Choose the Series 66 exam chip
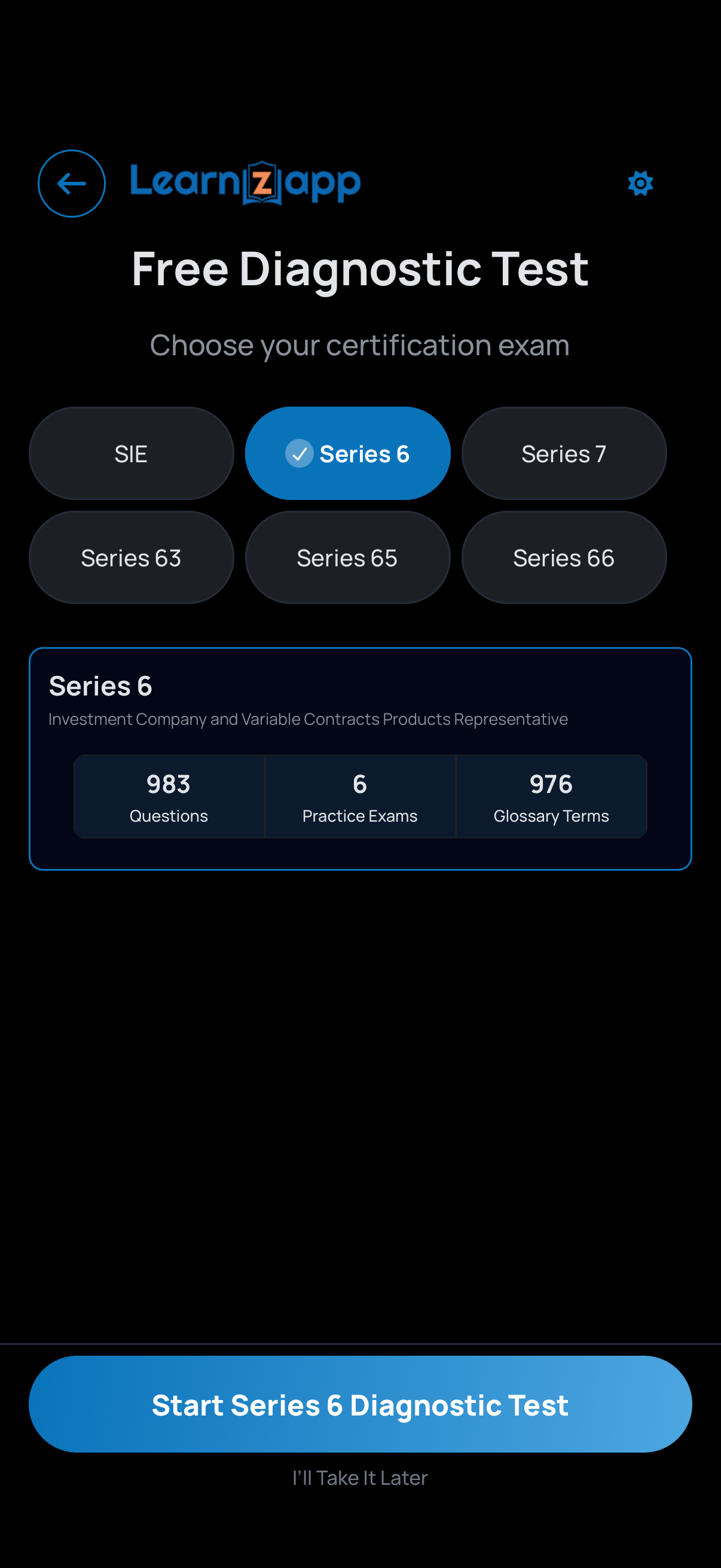Viewport: 721px width, 1568px height. click(563, 557)
